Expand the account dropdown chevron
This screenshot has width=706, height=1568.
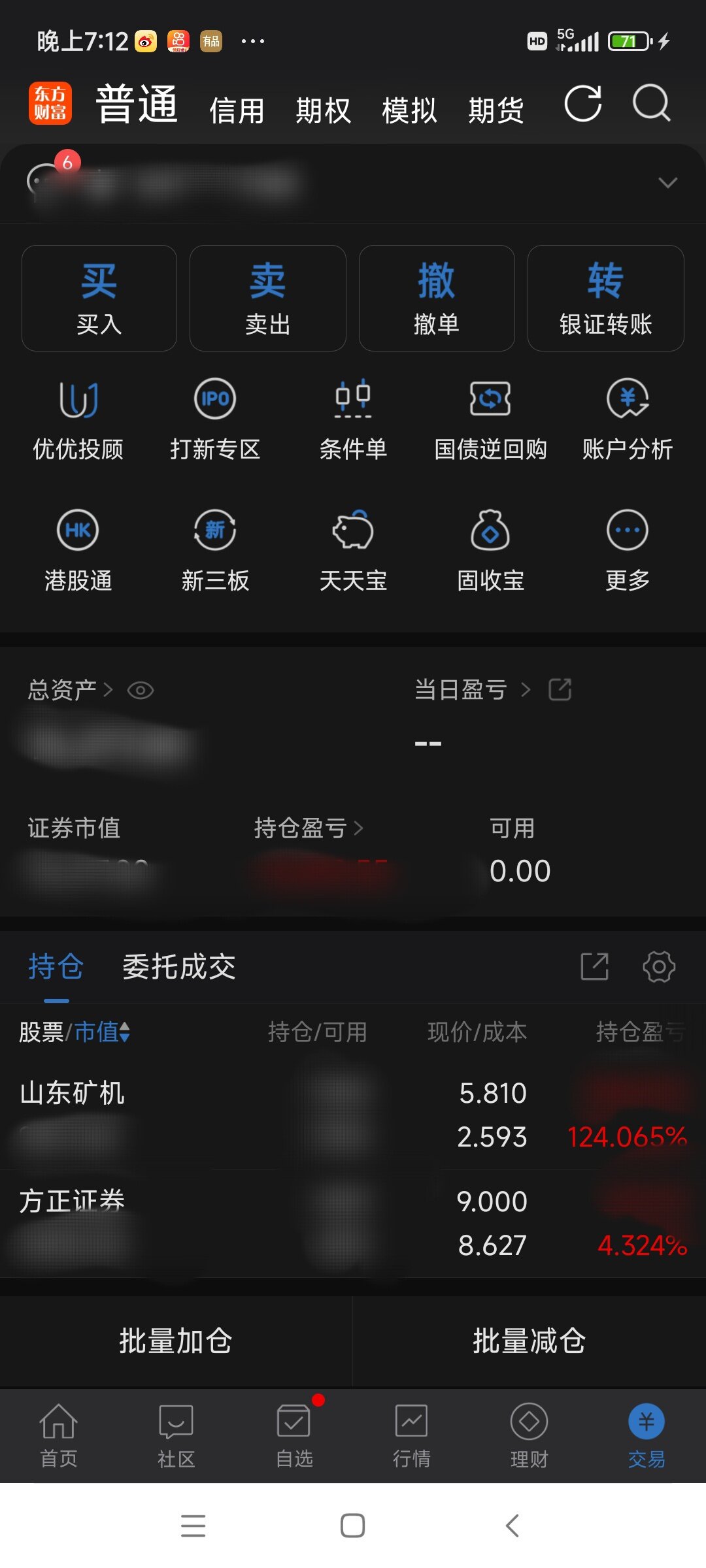point(667,182)
